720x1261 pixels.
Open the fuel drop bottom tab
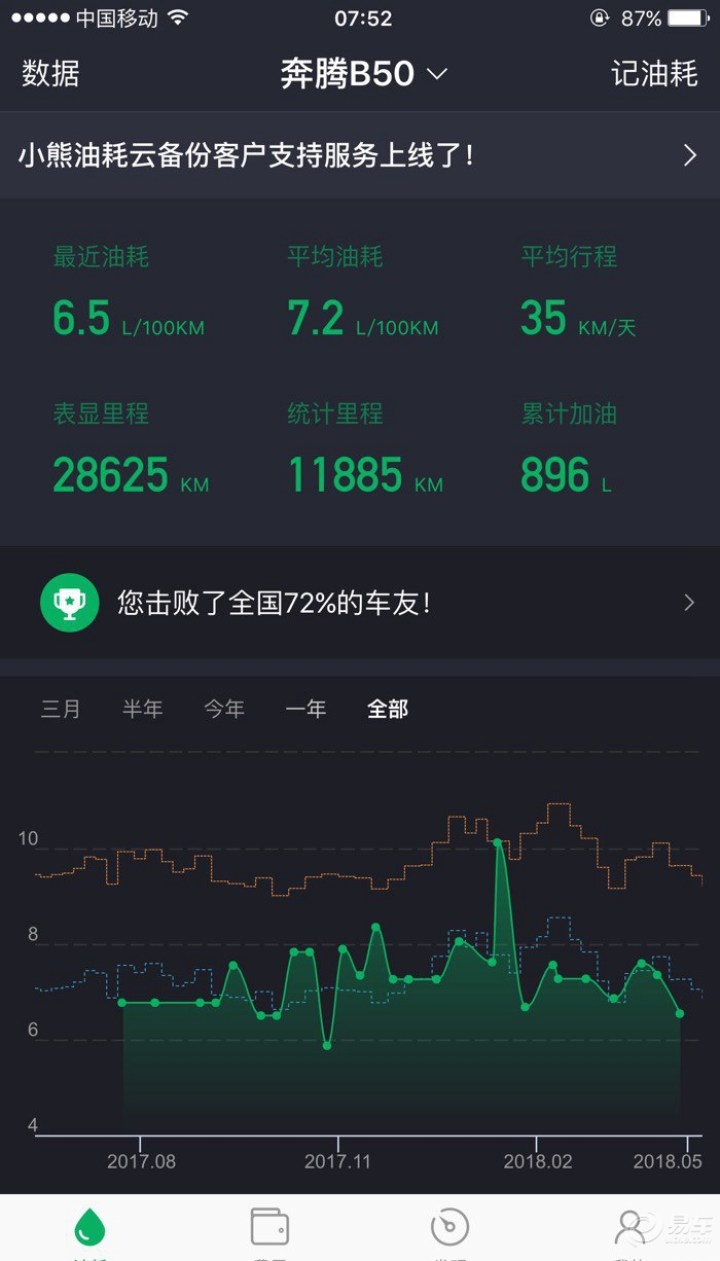click(x=89, y=1229)
